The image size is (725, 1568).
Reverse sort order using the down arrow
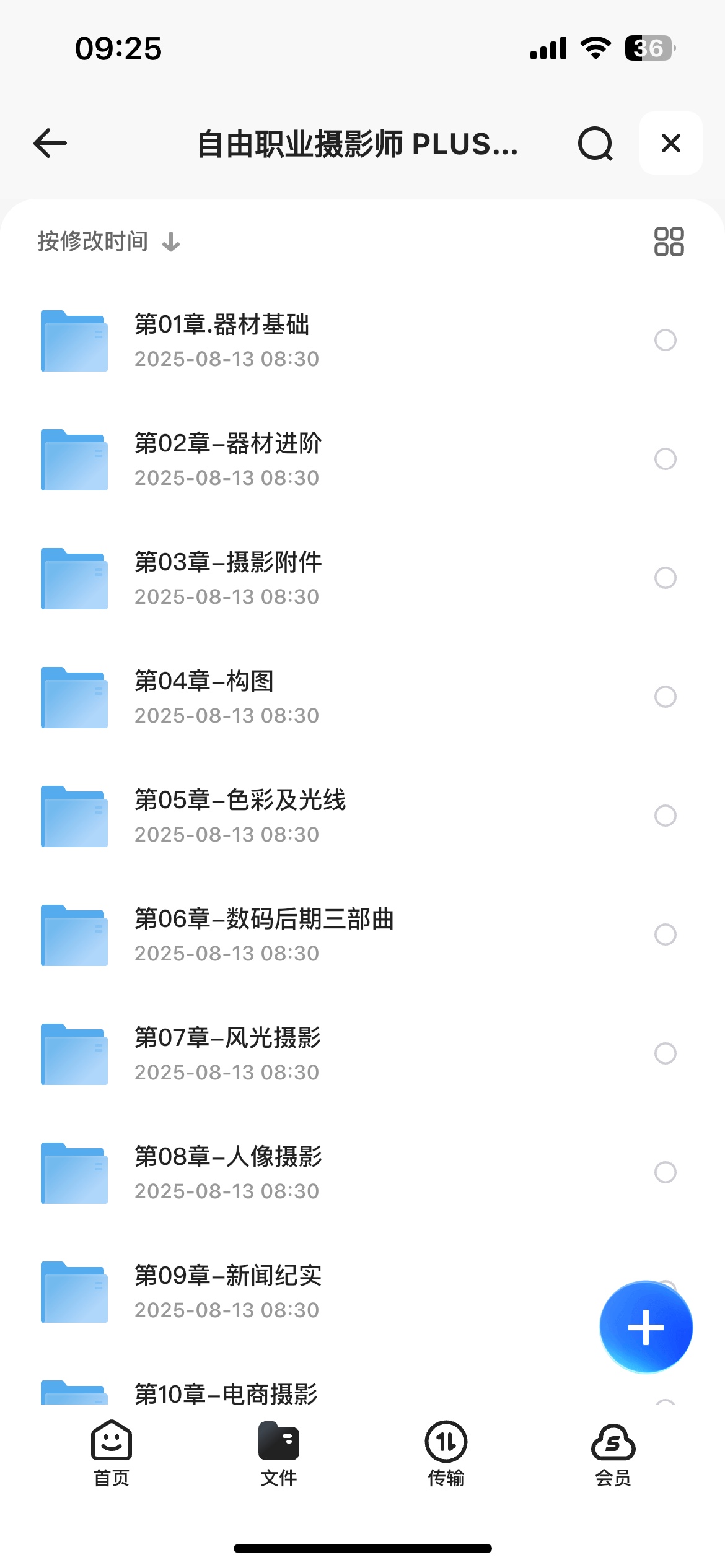click(x=170, y=242)
